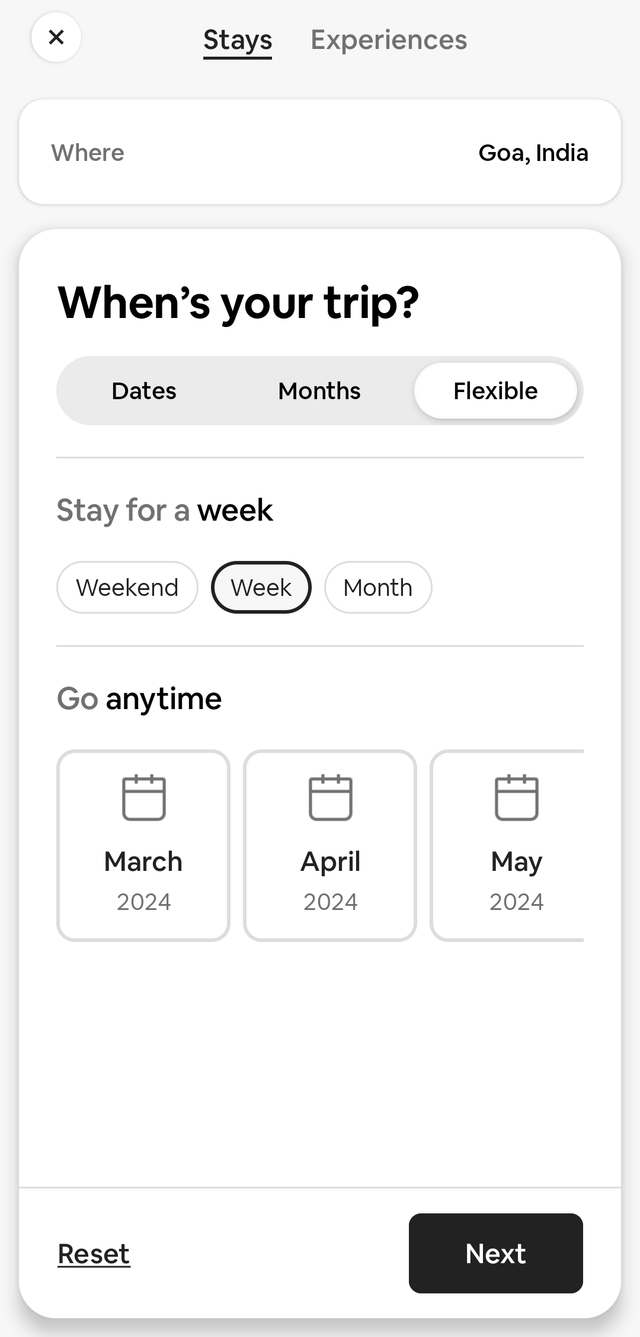640x1337 pixels.
Task: Choose the Weekend stay length
Action: click(127, 587)
